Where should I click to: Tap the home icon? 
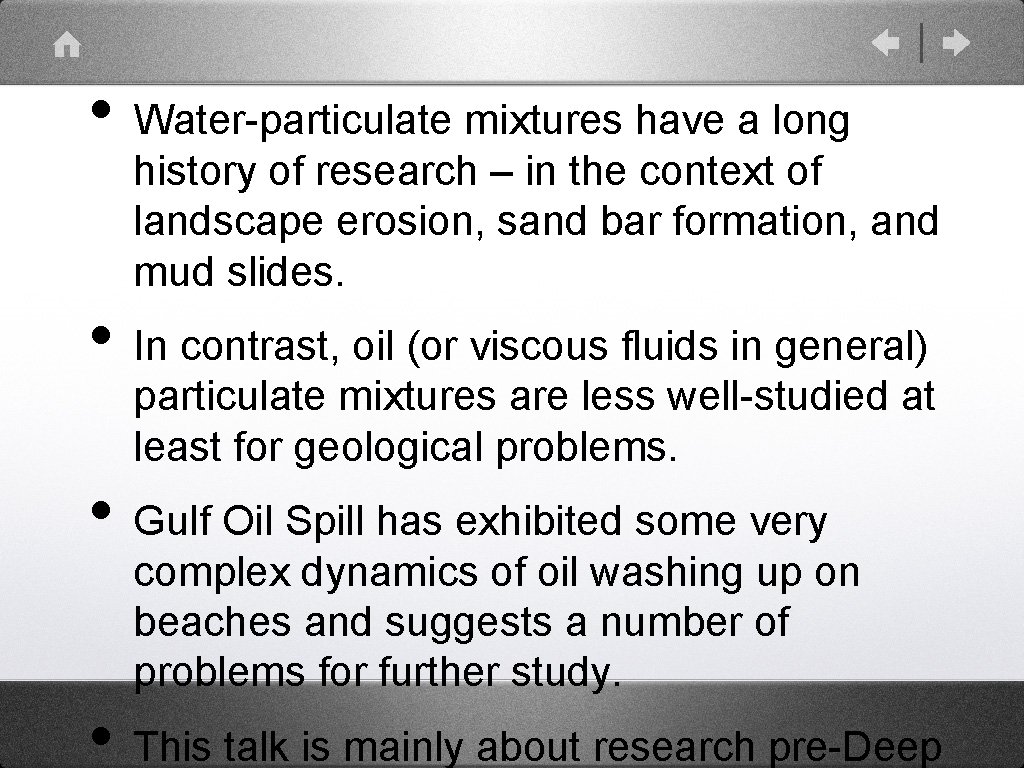[x=67, y=44]
